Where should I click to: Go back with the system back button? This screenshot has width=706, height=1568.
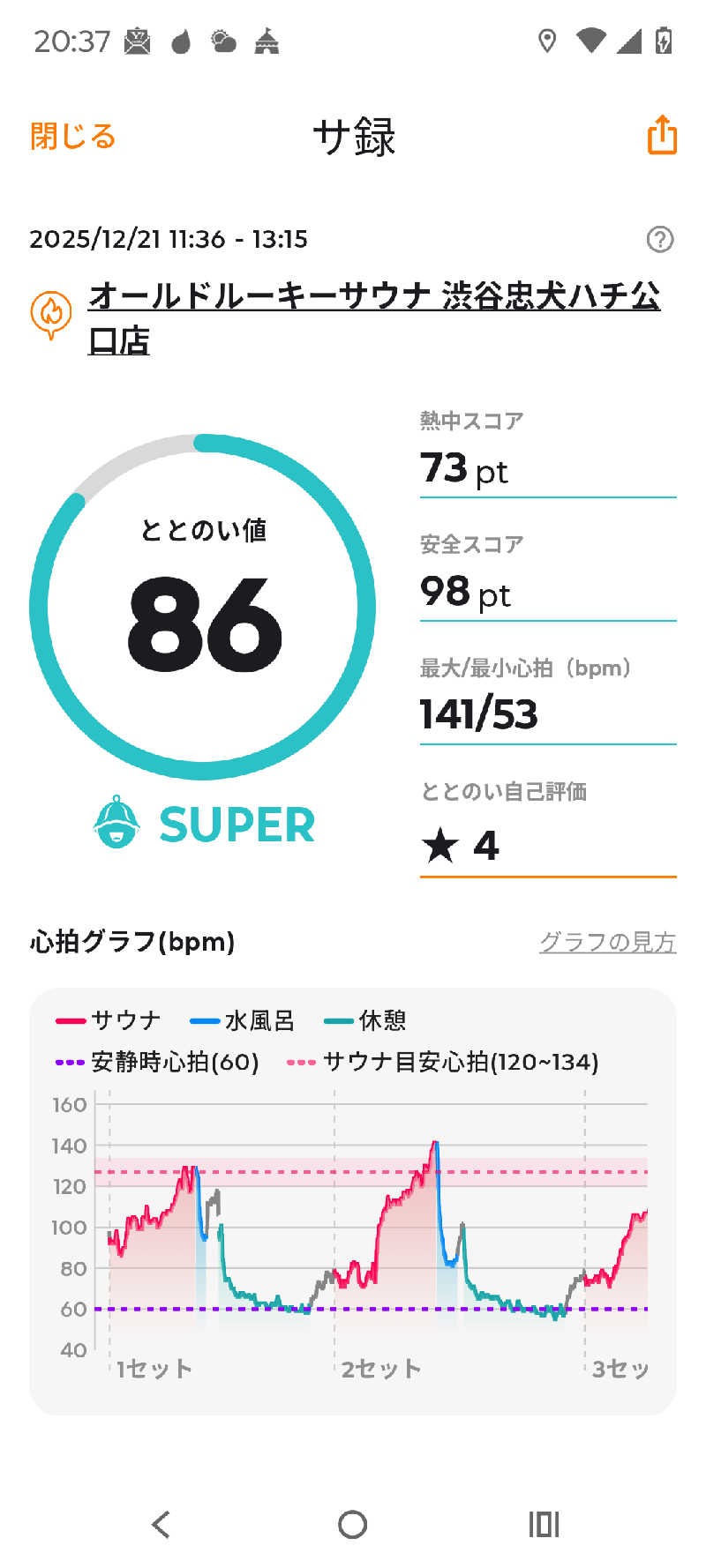click(x=161, y=1524)
